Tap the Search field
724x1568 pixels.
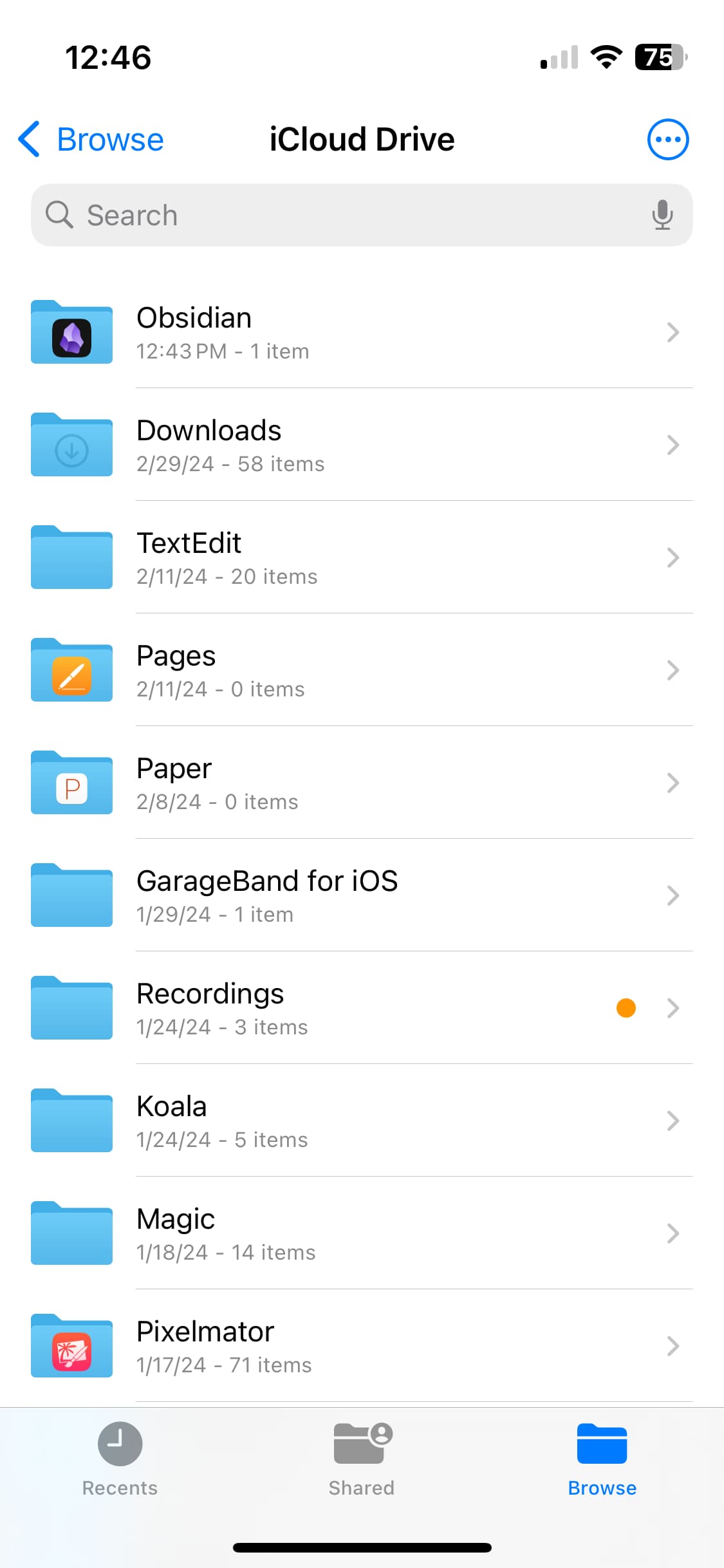[362, 215]
